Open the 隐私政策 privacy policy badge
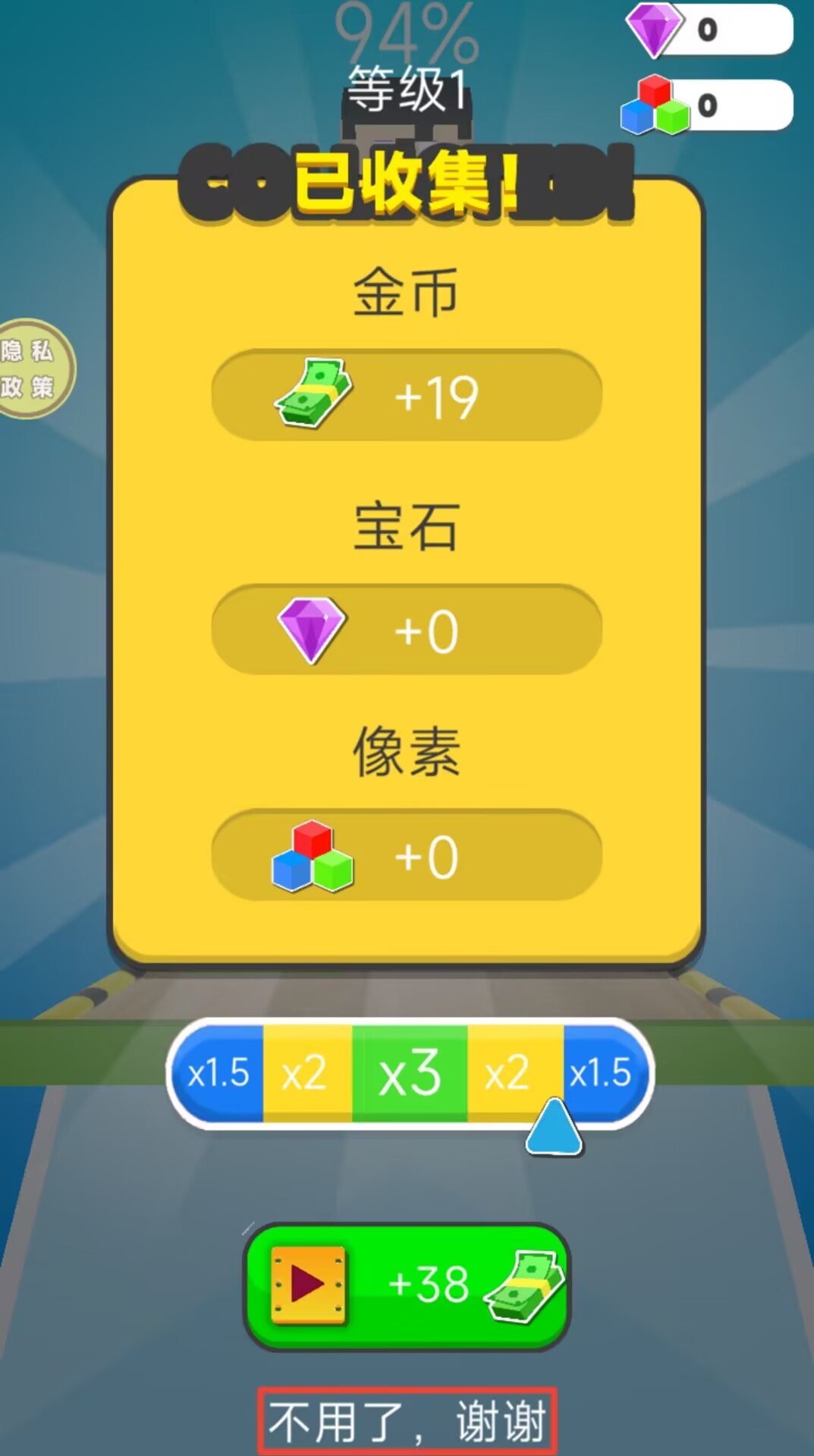The height and width of the screenshot is (1456, 814). [x=30, y=369]
